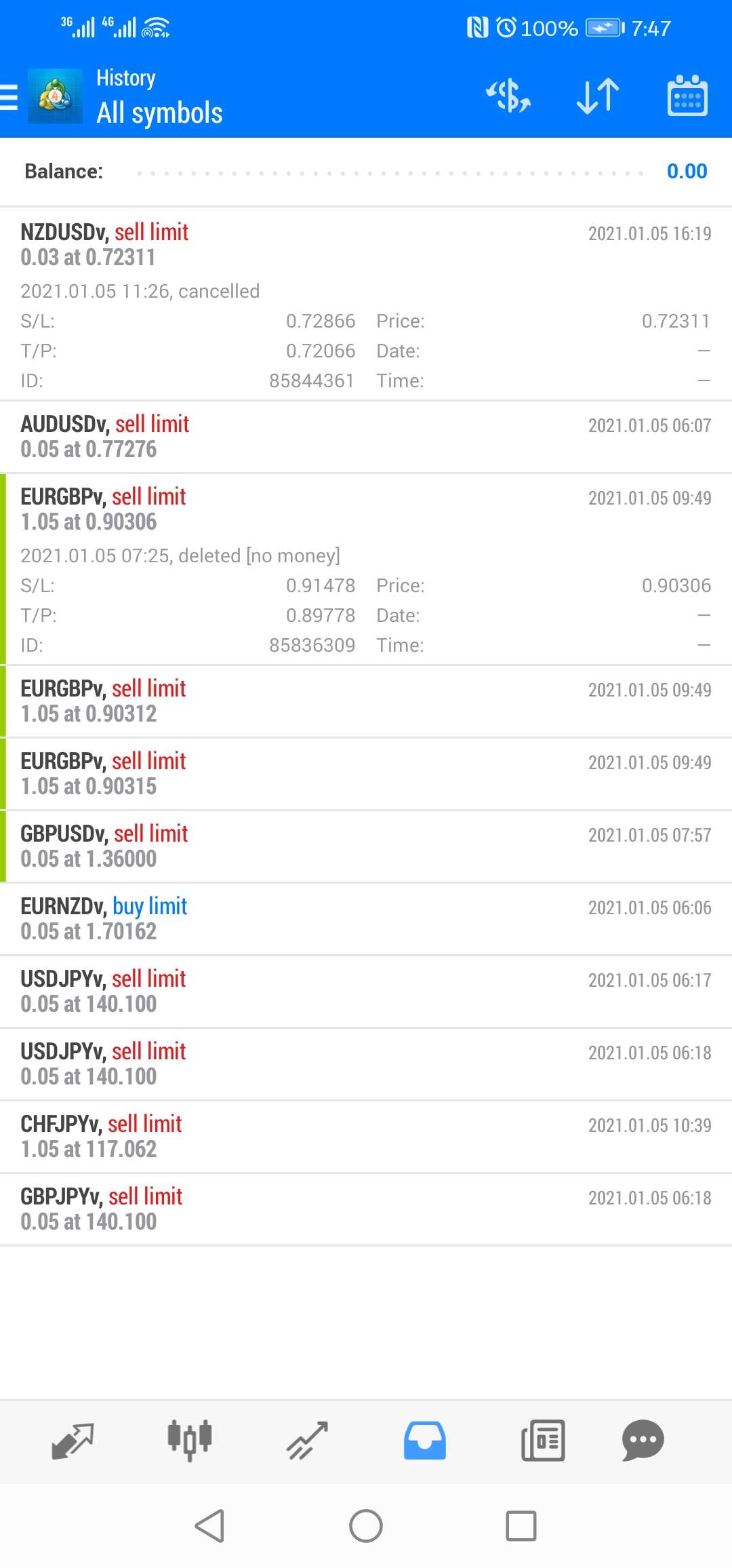Viewport: 732px width, 1568px height.
Task: Switch to the candlestick Chart tab
Action: [x=190, y=1440]
